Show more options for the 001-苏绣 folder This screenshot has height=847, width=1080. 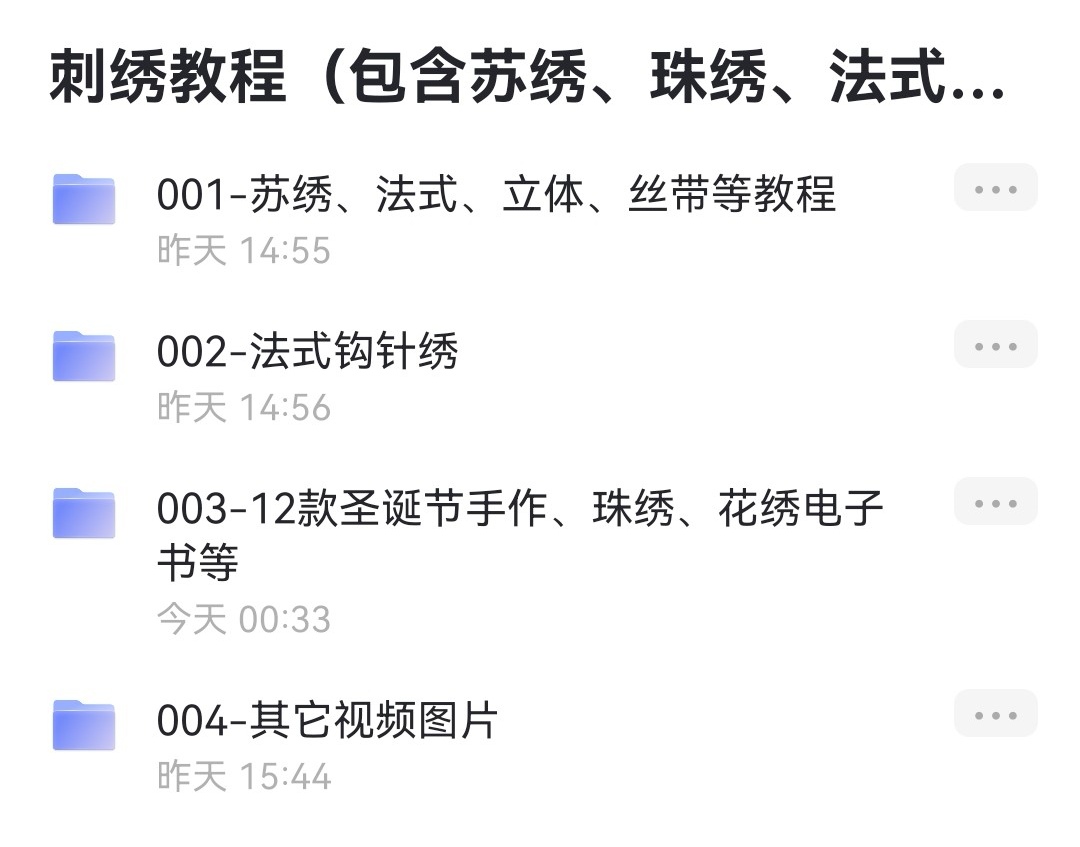point(995,188)
